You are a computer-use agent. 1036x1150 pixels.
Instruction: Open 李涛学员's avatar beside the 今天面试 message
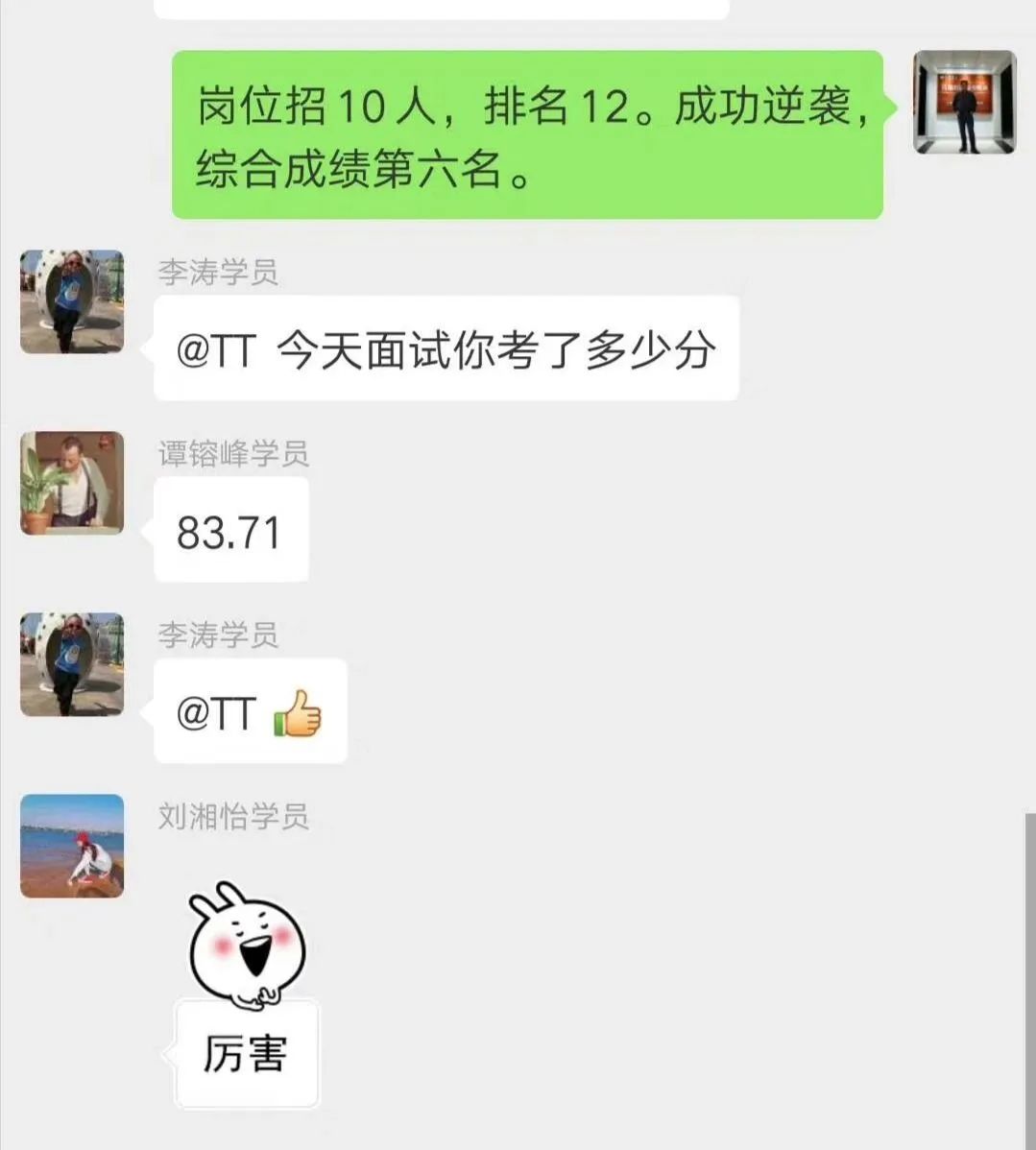(x=72, y=301)
